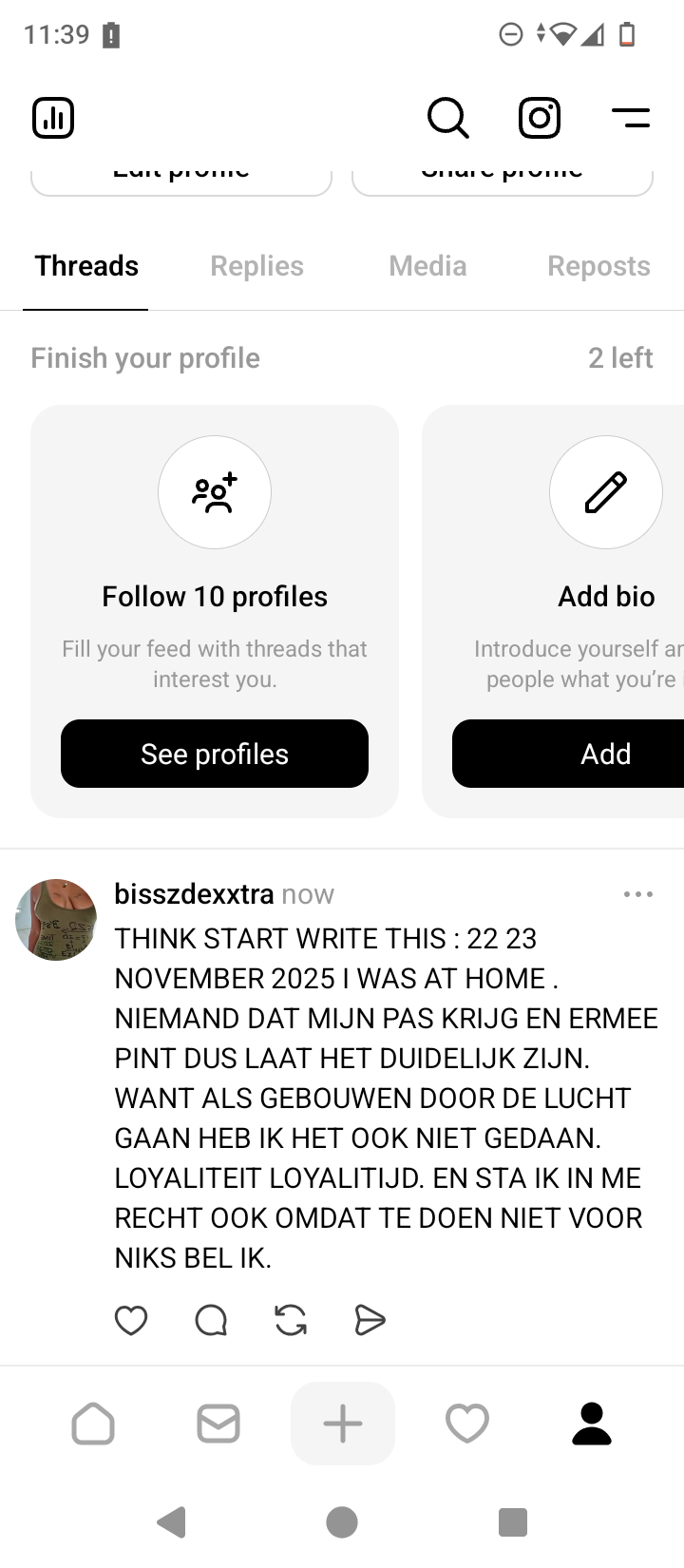684x1568 pixels.
Task: Open the activity heart tab
Action: click(467, 1424)
